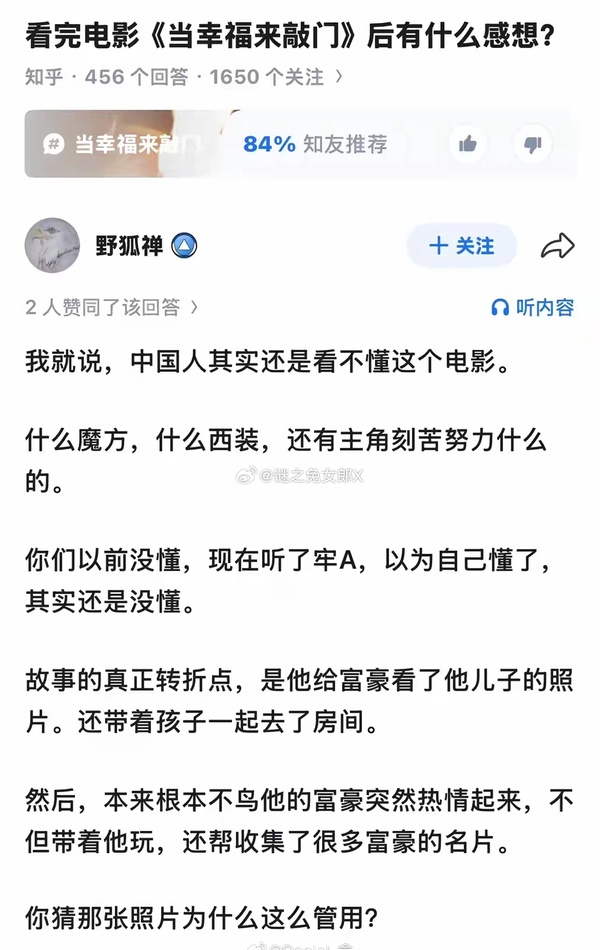Recommend the movie with the thumbs-up icon
The image size is (600, 950).
click(x=467, y=144)
